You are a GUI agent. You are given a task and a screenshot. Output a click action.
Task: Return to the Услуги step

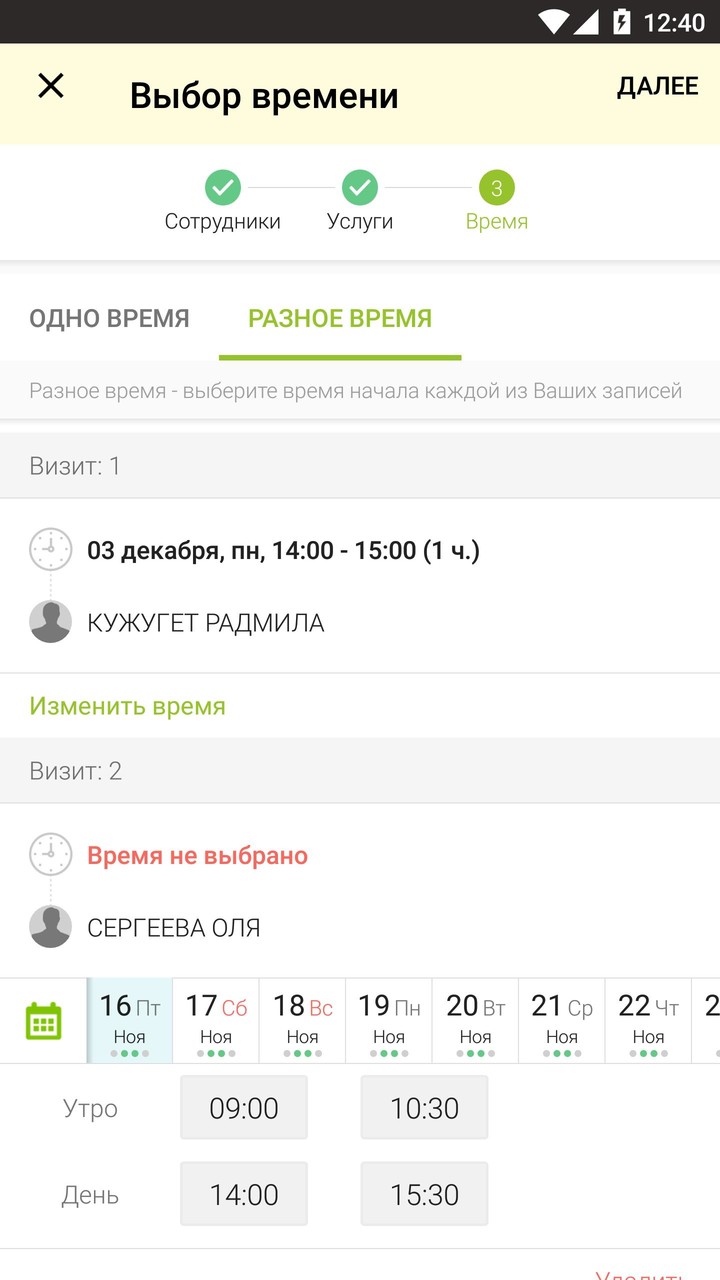click(x=360, y=201)
